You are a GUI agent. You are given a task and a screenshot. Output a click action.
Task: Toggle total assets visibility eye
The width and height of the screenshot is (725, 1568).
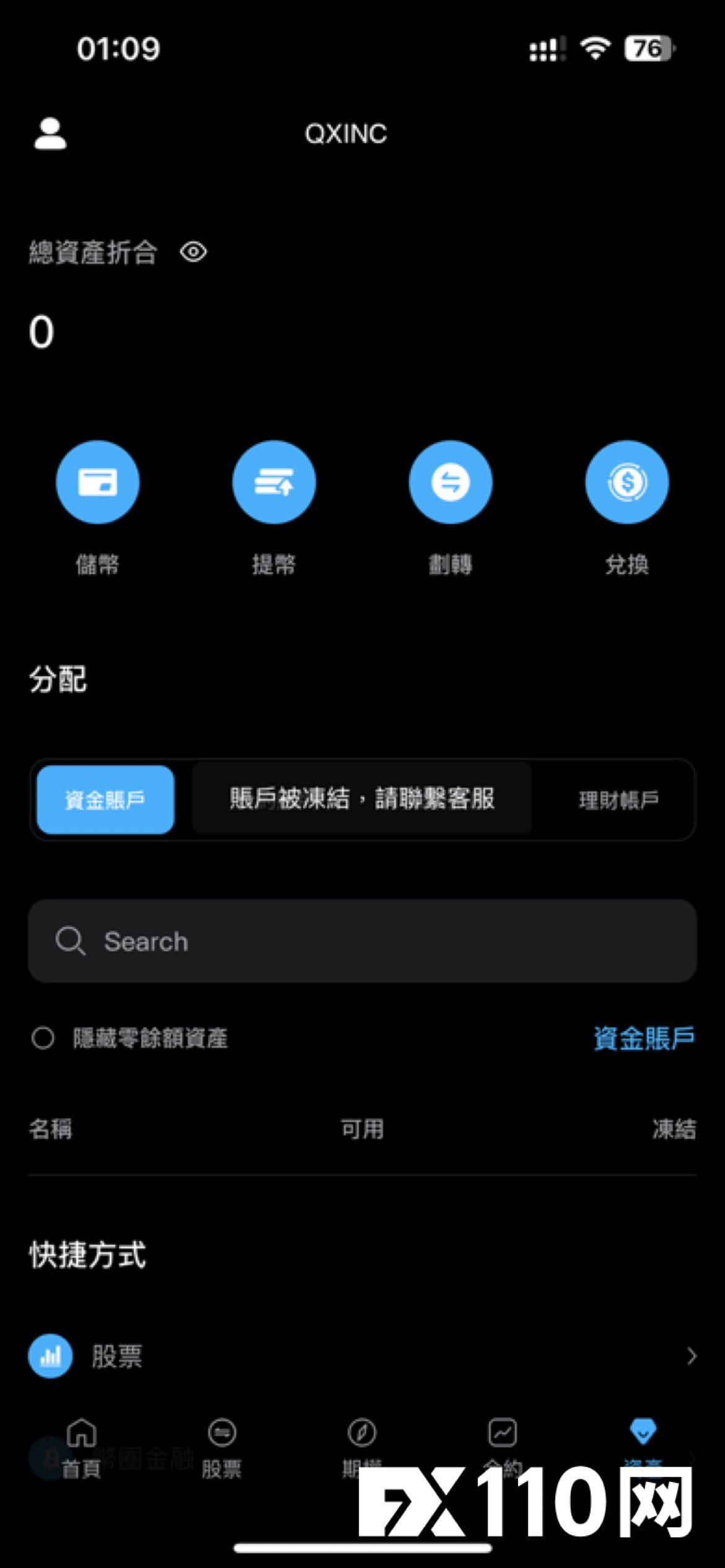tap(193, 252)
